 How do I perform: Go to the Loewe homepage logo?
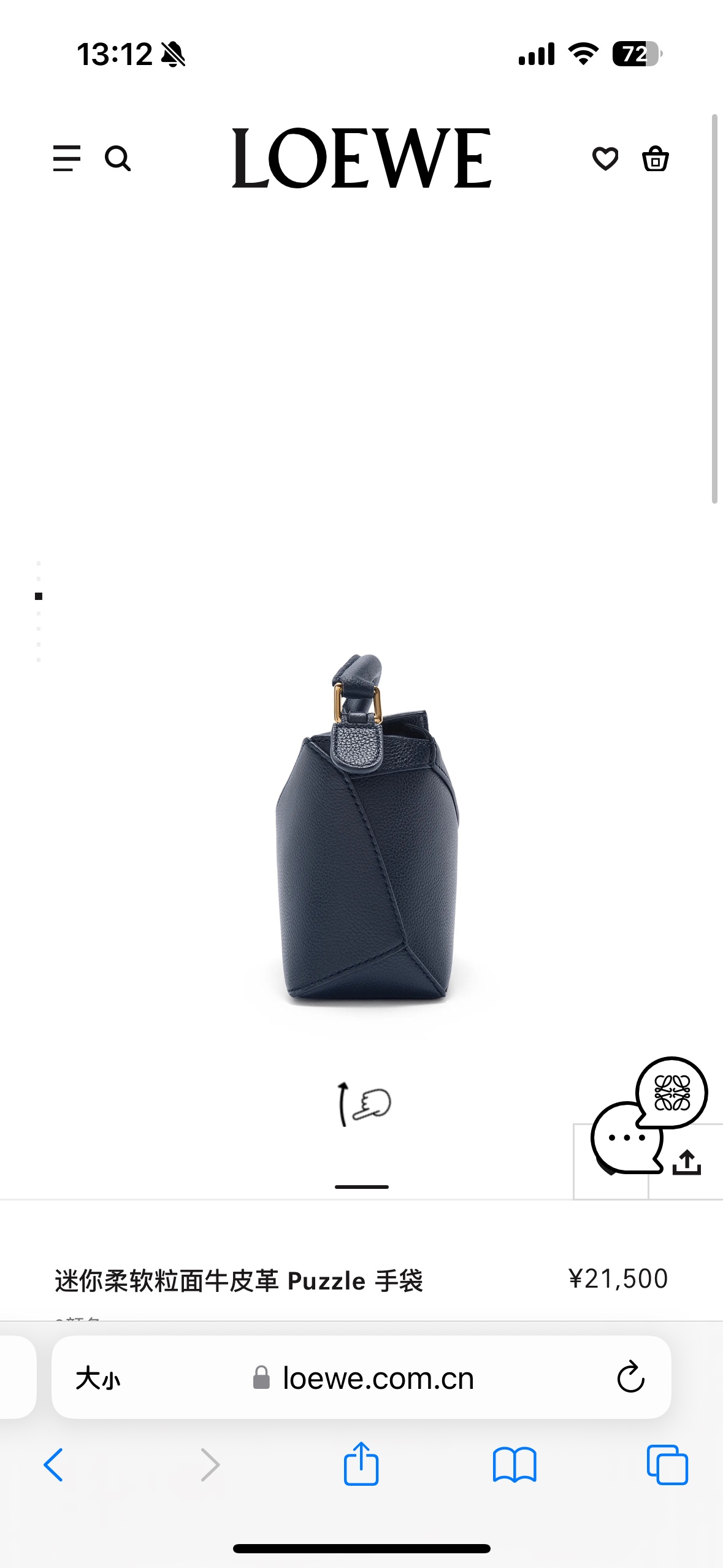362,158
